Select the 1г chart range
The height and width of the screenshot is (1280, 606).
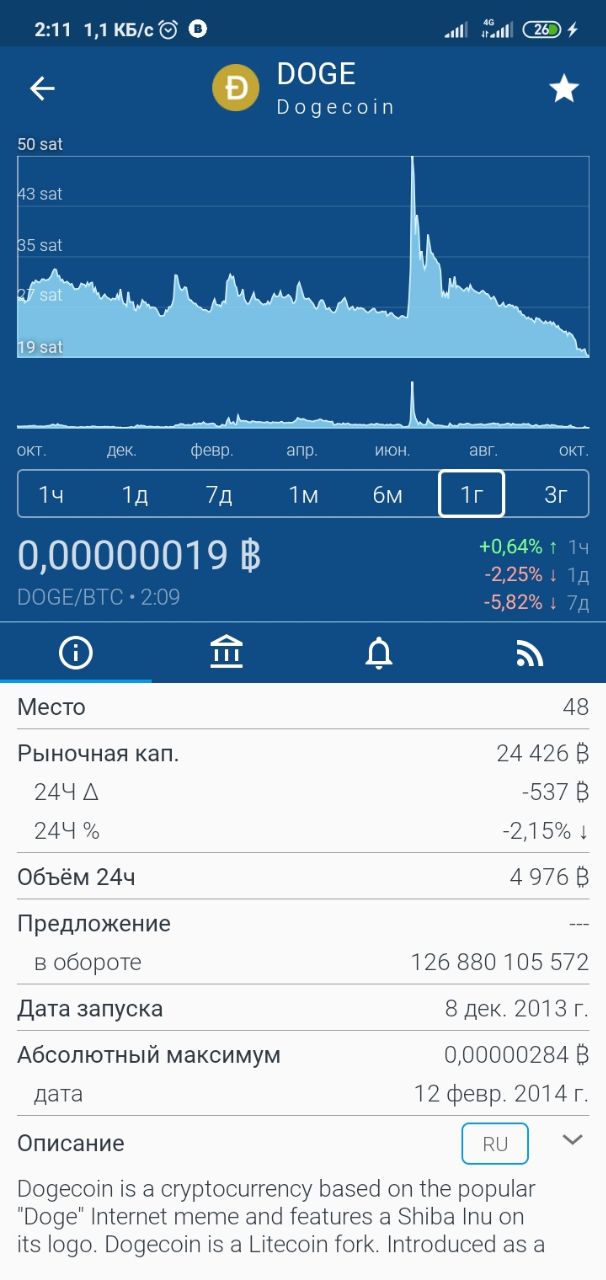tap(471, 494)
